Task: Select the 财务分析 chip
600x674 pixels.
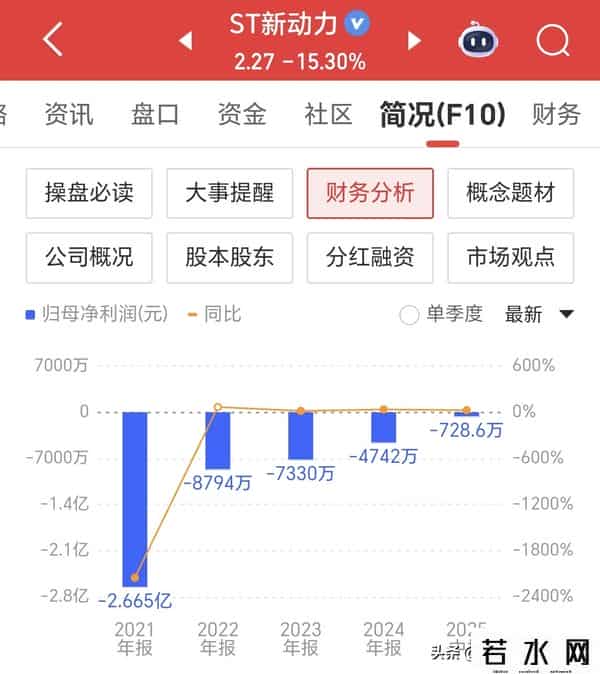Action: [370, 192]
